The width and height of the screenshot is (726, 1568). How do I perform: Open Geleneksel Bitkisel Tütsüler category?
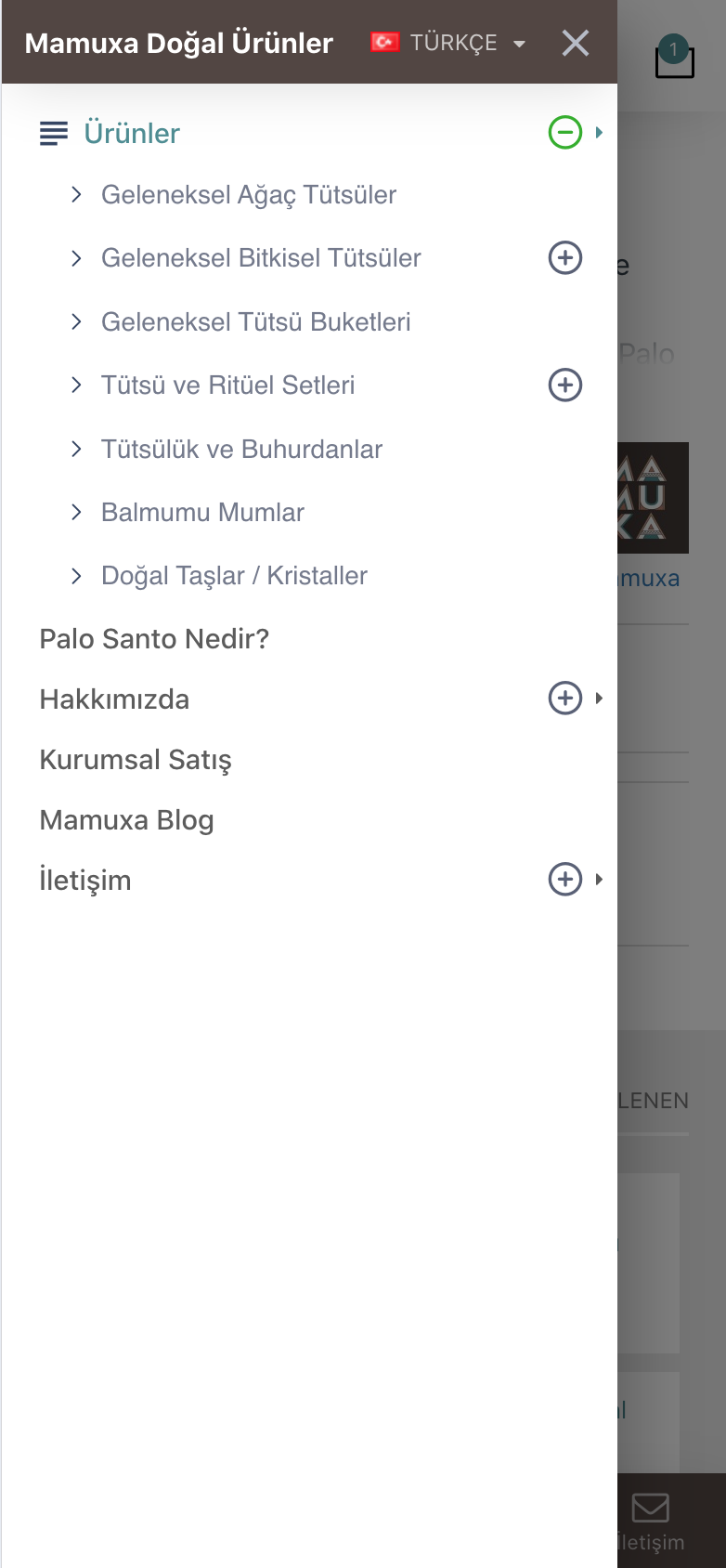[x=261, y=258]
